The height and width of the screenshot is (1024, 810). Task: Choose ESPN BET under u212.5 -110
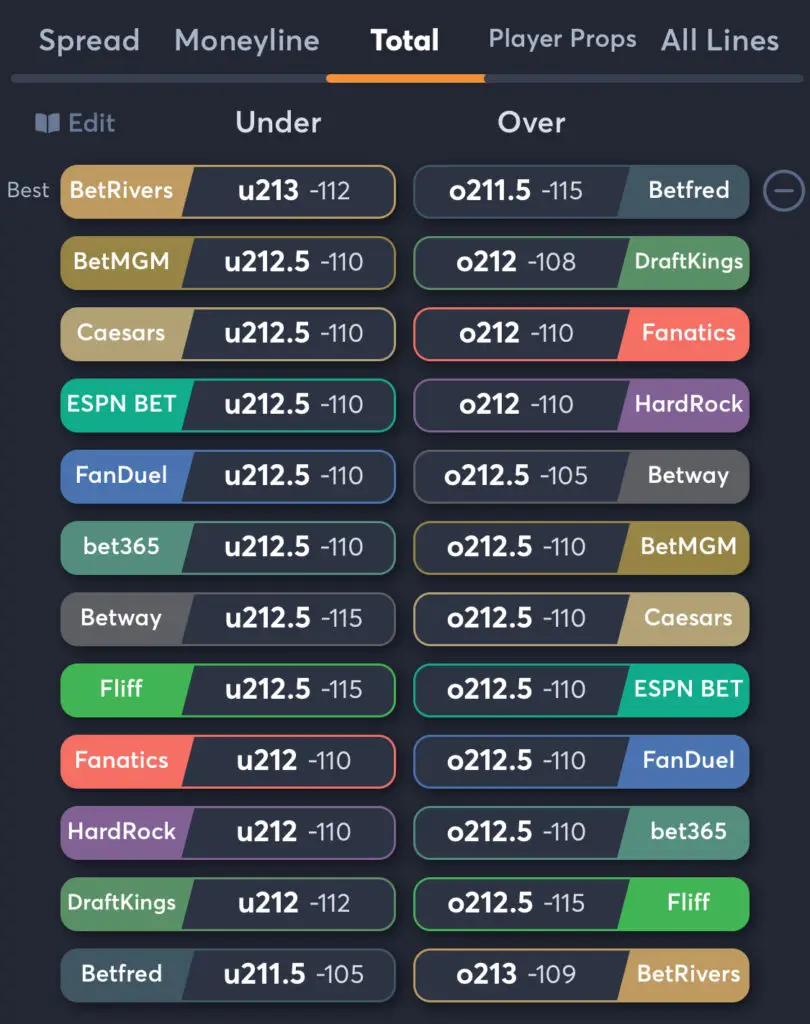(228, 405)
